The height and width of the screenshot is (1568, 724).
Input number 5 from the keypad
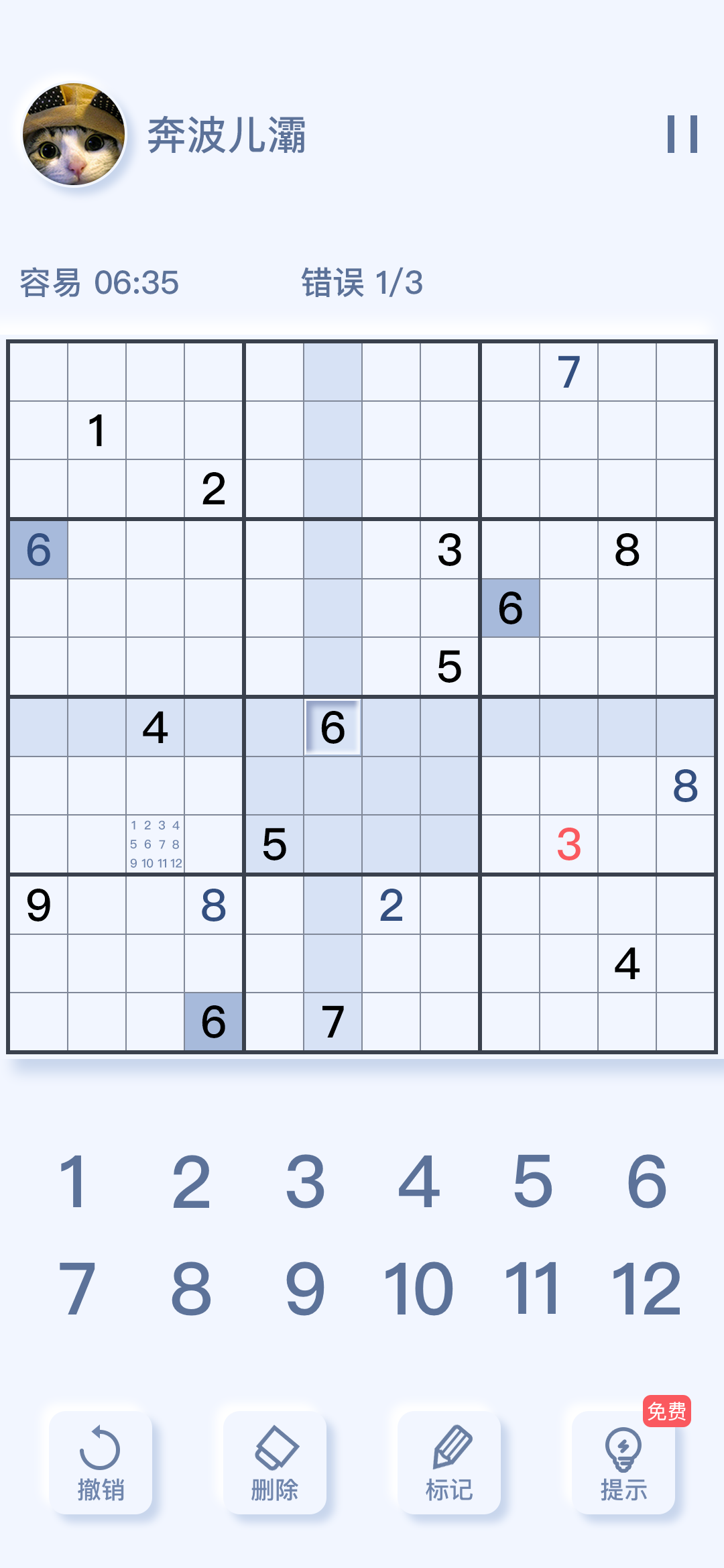(x=533, y=1182)
